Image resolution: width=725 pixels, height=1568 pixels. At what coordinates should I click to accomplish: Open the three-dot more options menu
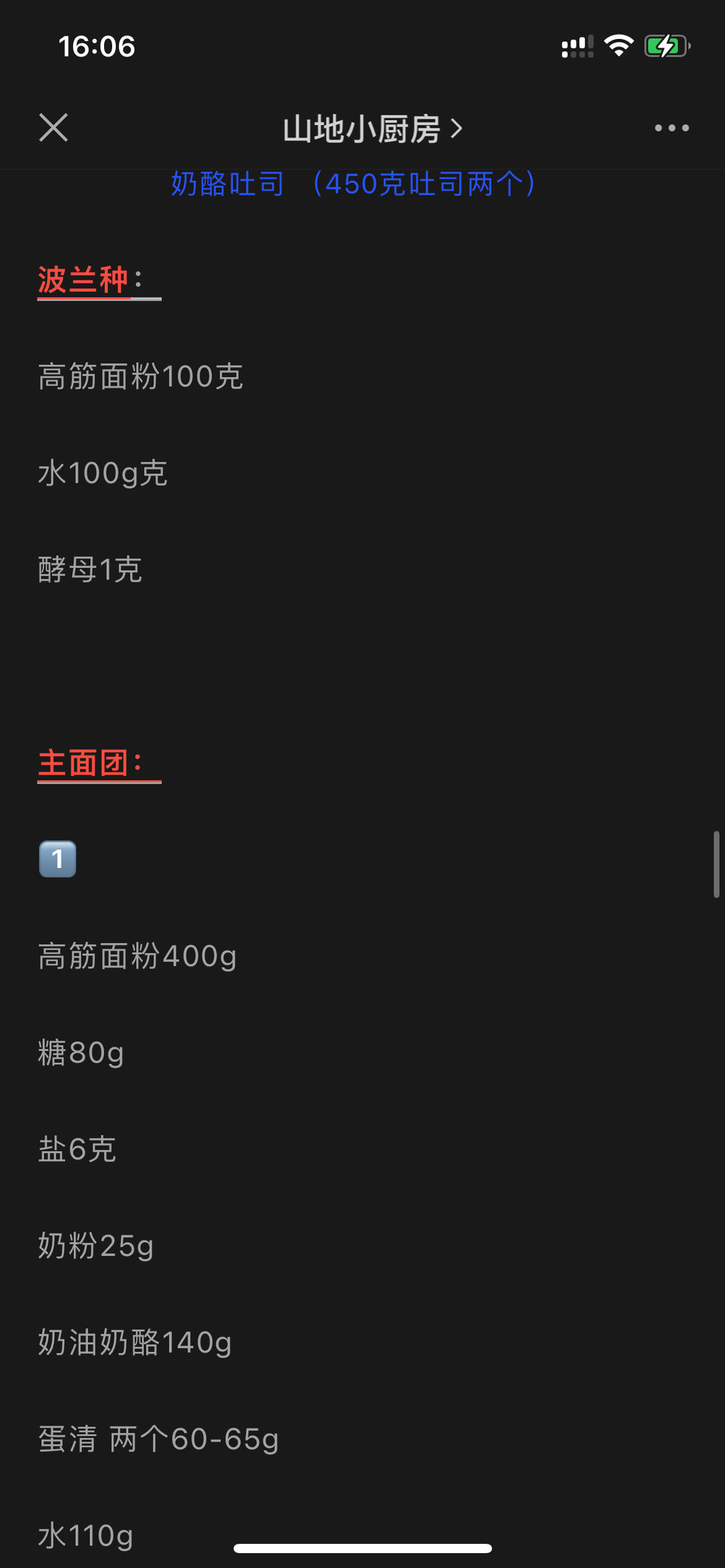[x=672, y=127]
